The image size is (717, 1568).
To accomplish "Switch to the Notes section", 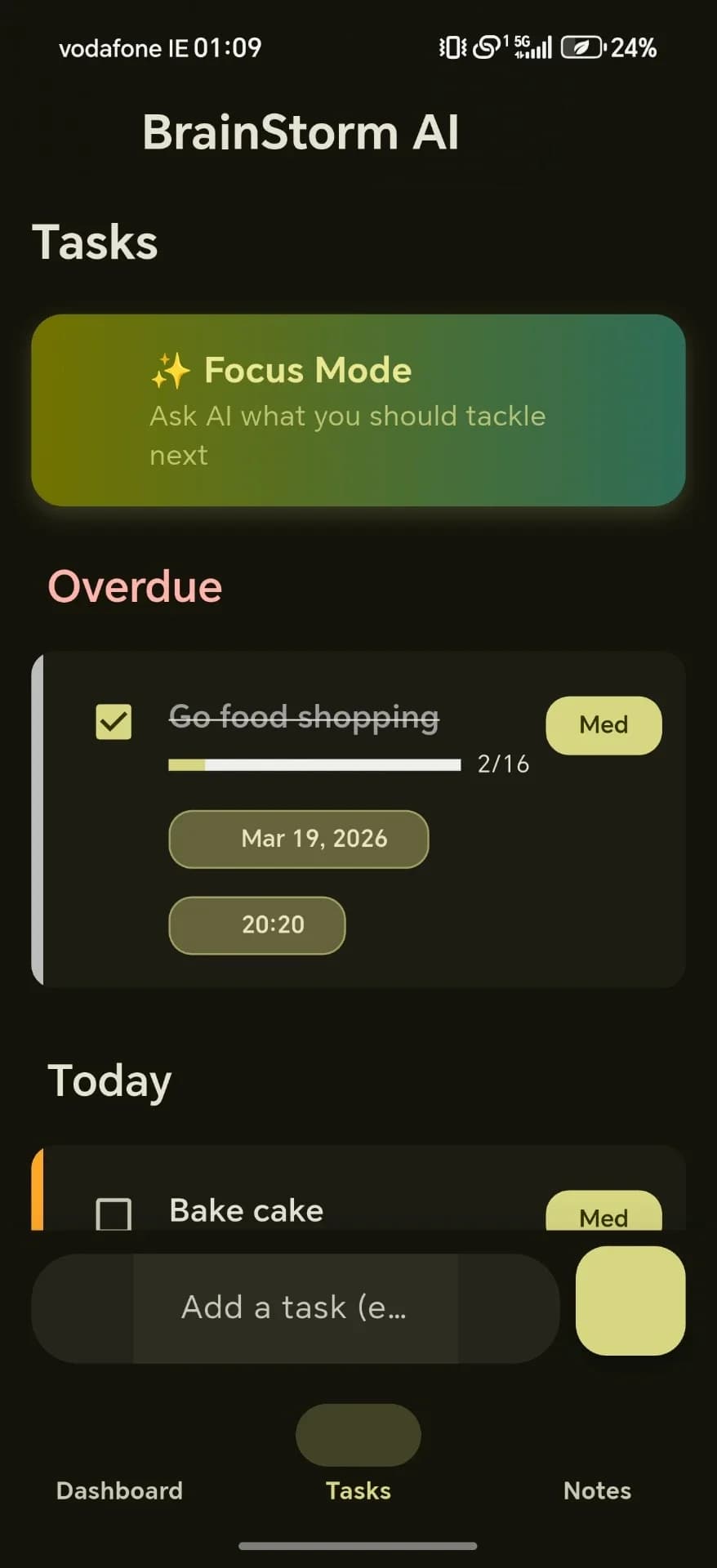I will 597,1490.
